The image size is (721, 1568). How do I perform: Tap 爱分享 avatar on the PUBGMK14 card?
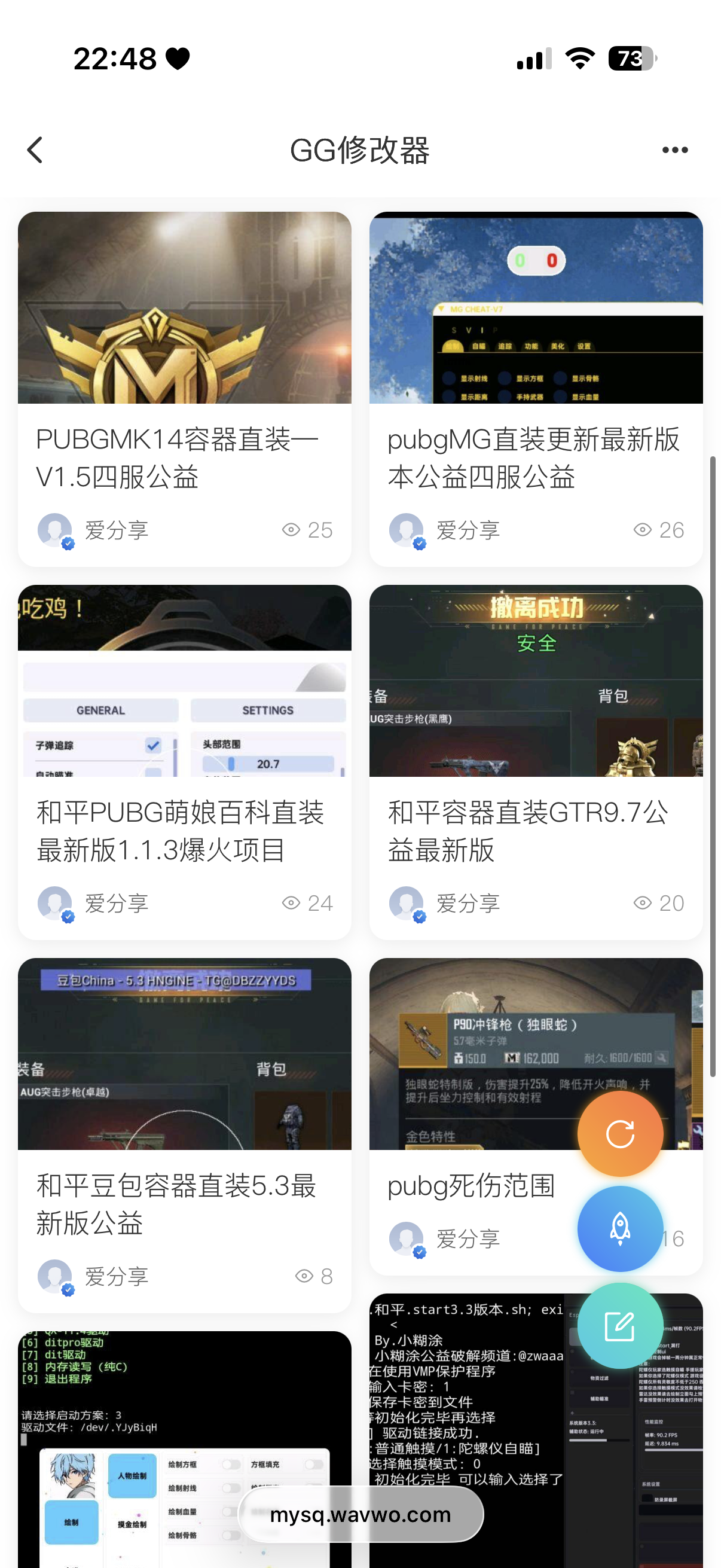54,530
